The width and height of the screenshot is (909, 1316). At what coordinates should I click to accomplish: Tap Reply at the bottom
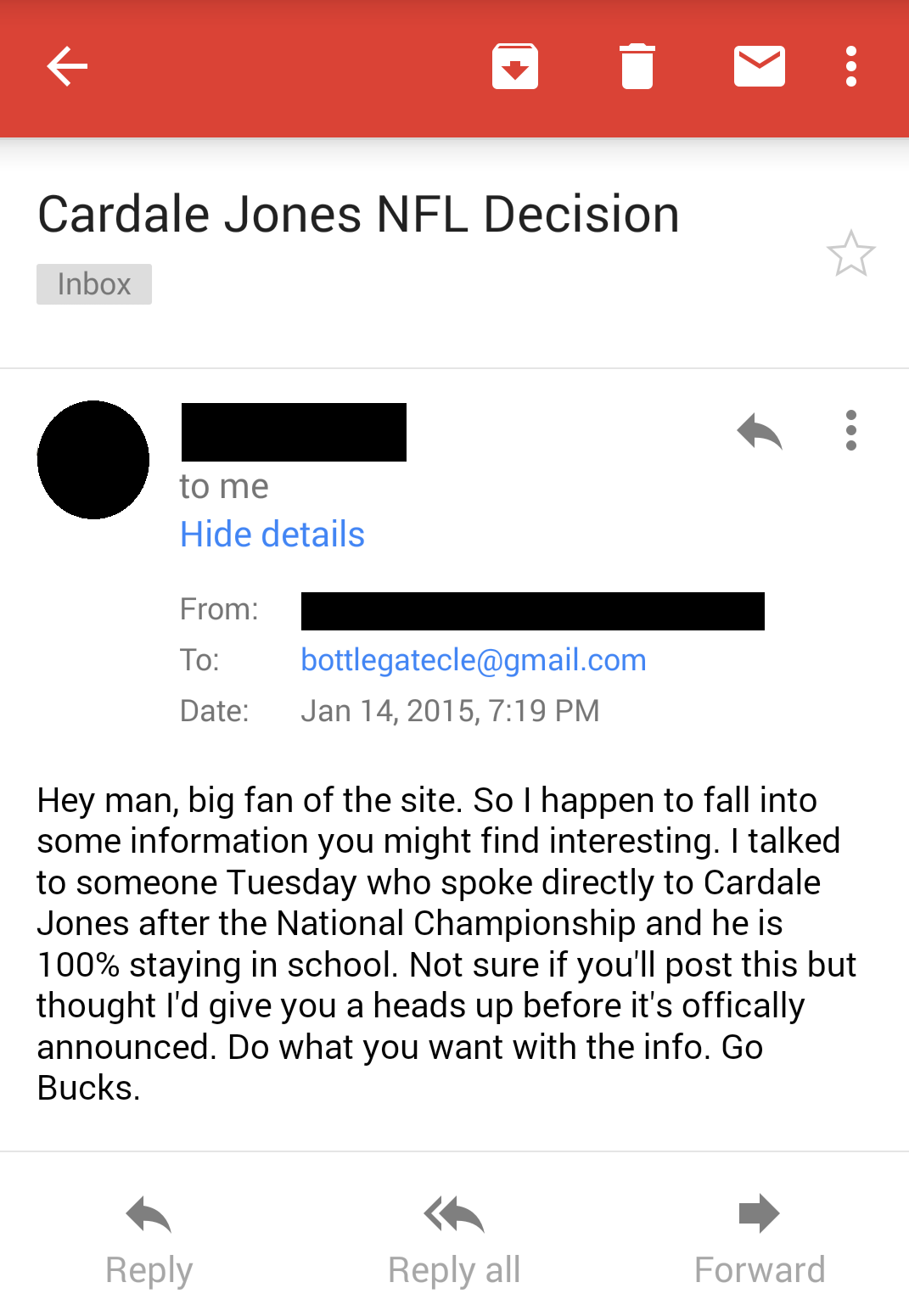pyautogui.click(x=149, y=1240)
